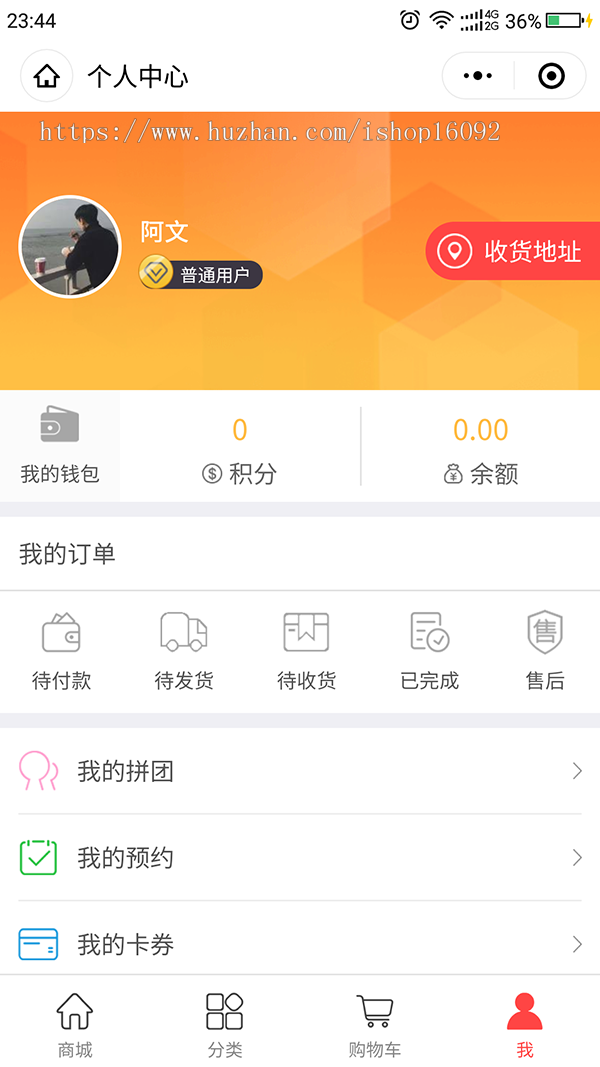600x1067 pixels.
Task: Open the 我的拼团 group buy row
Action: click(300, 771)
